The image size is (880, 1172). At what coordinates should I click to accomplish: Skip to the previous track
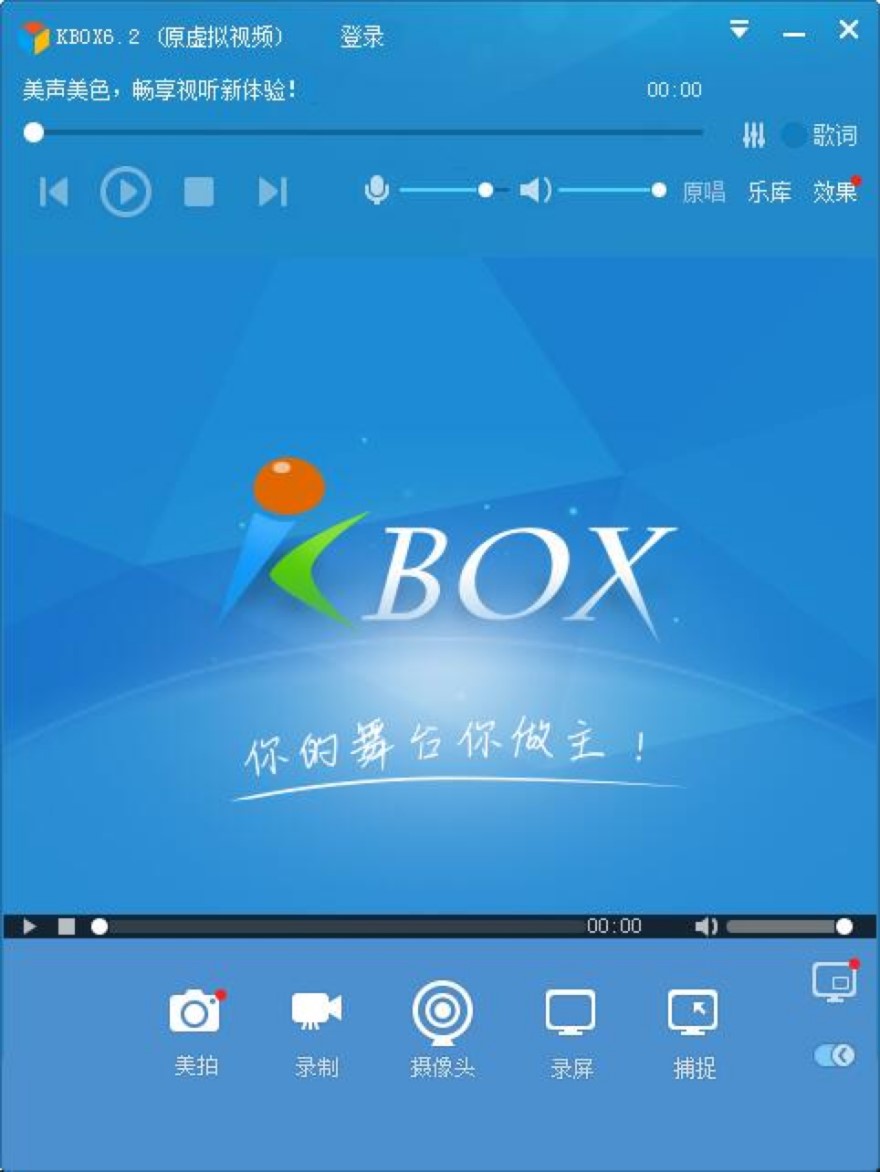point(54,191)
